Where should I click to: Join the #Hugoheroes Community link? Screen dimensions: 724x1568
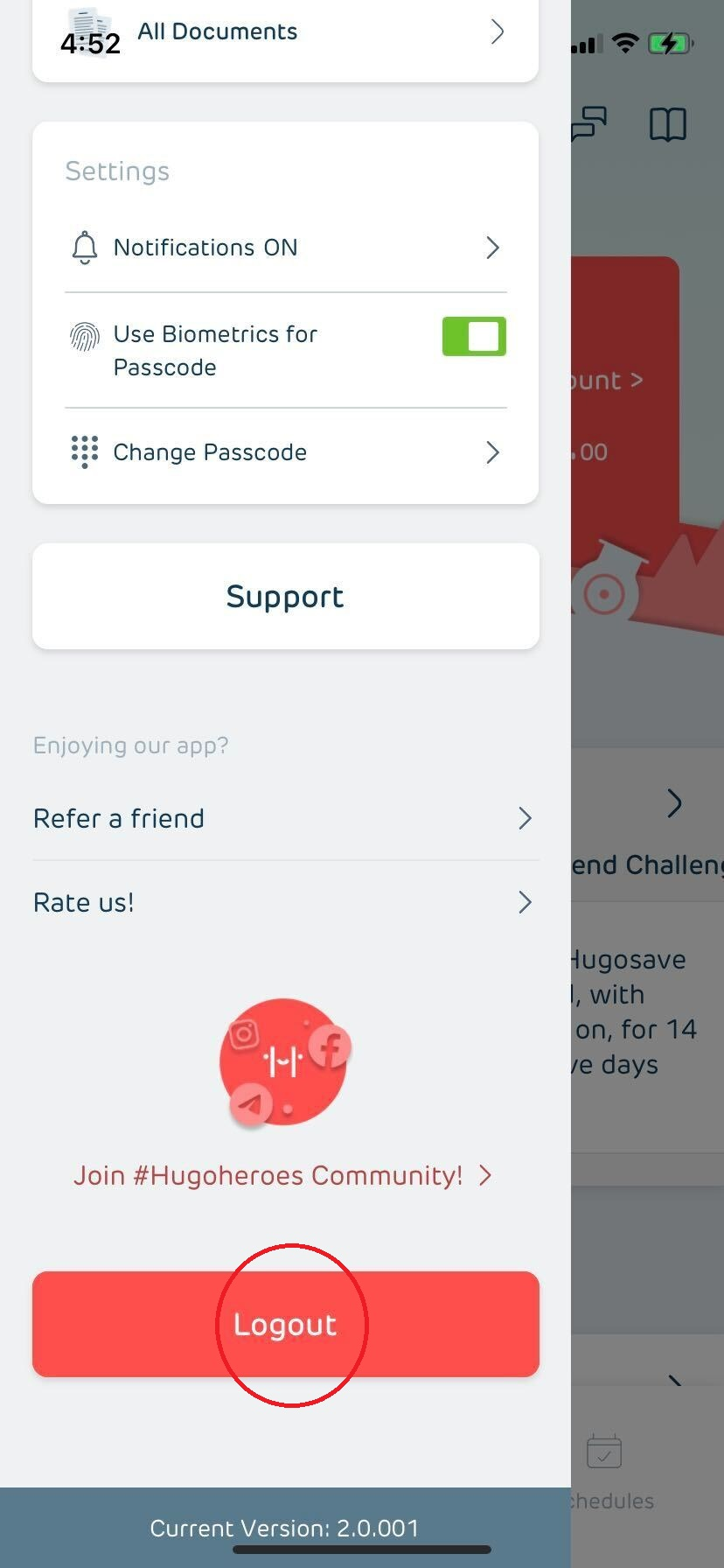click(282, 1175)
